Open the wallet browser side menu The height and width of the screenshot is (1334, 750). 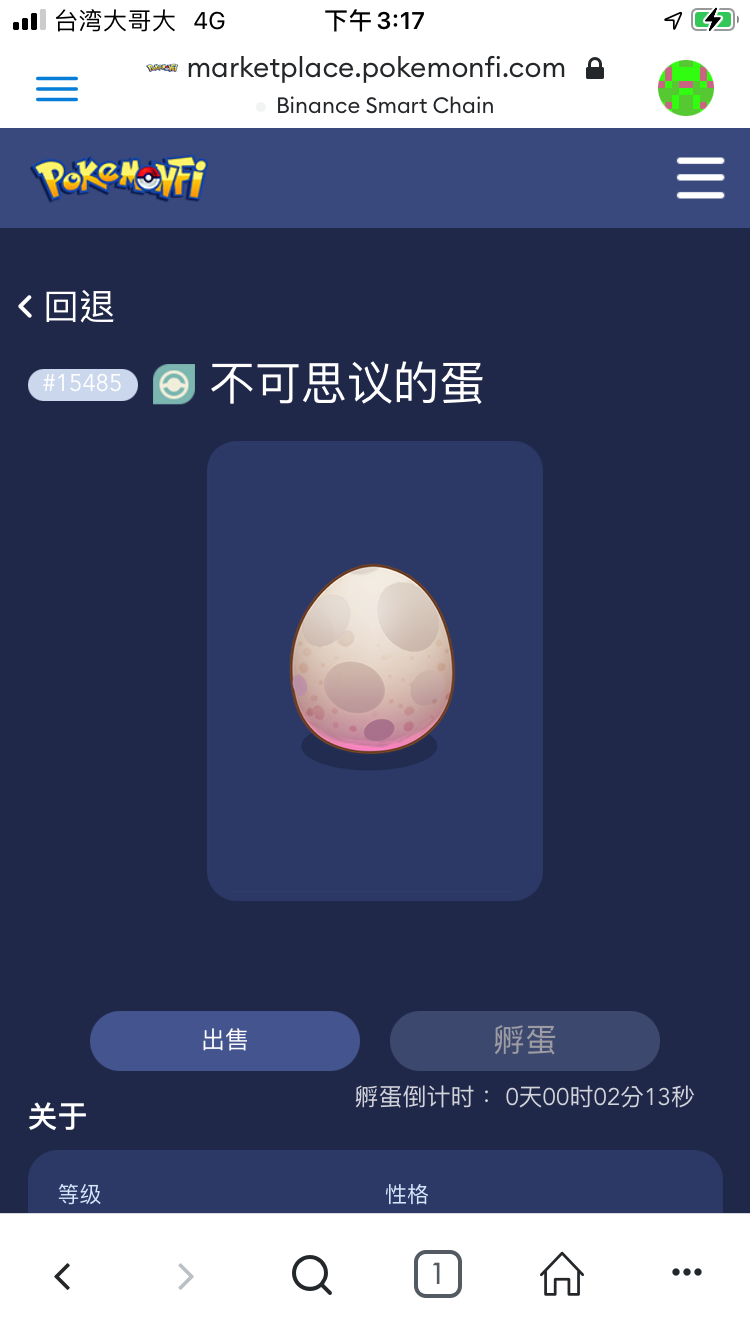pyautogui.click(x=57, y=88)
